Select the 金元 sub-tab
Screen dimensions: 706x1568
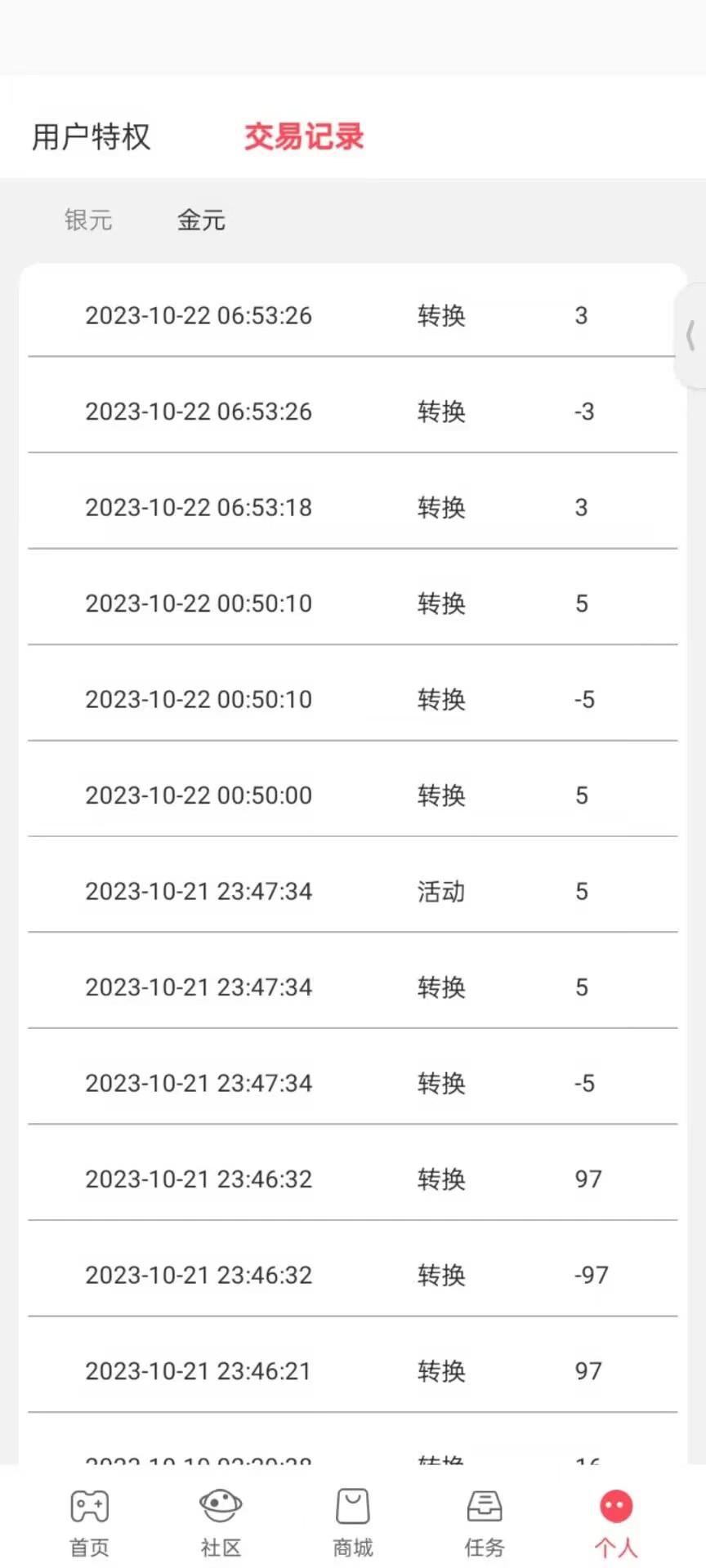(201, 220)
